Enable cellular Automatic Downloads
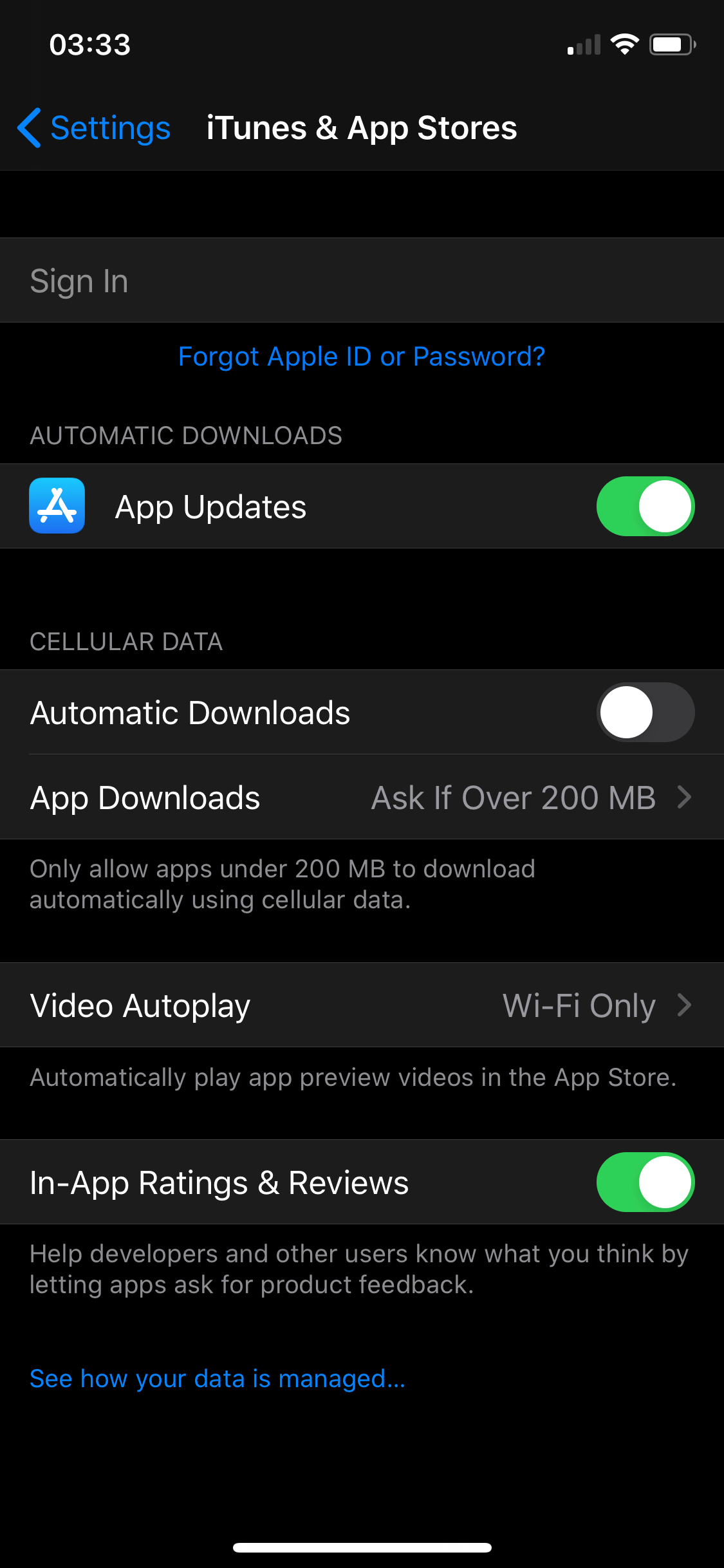This screenshot has height=1568, width=724. pyautogui.click(x=645, y=713)
